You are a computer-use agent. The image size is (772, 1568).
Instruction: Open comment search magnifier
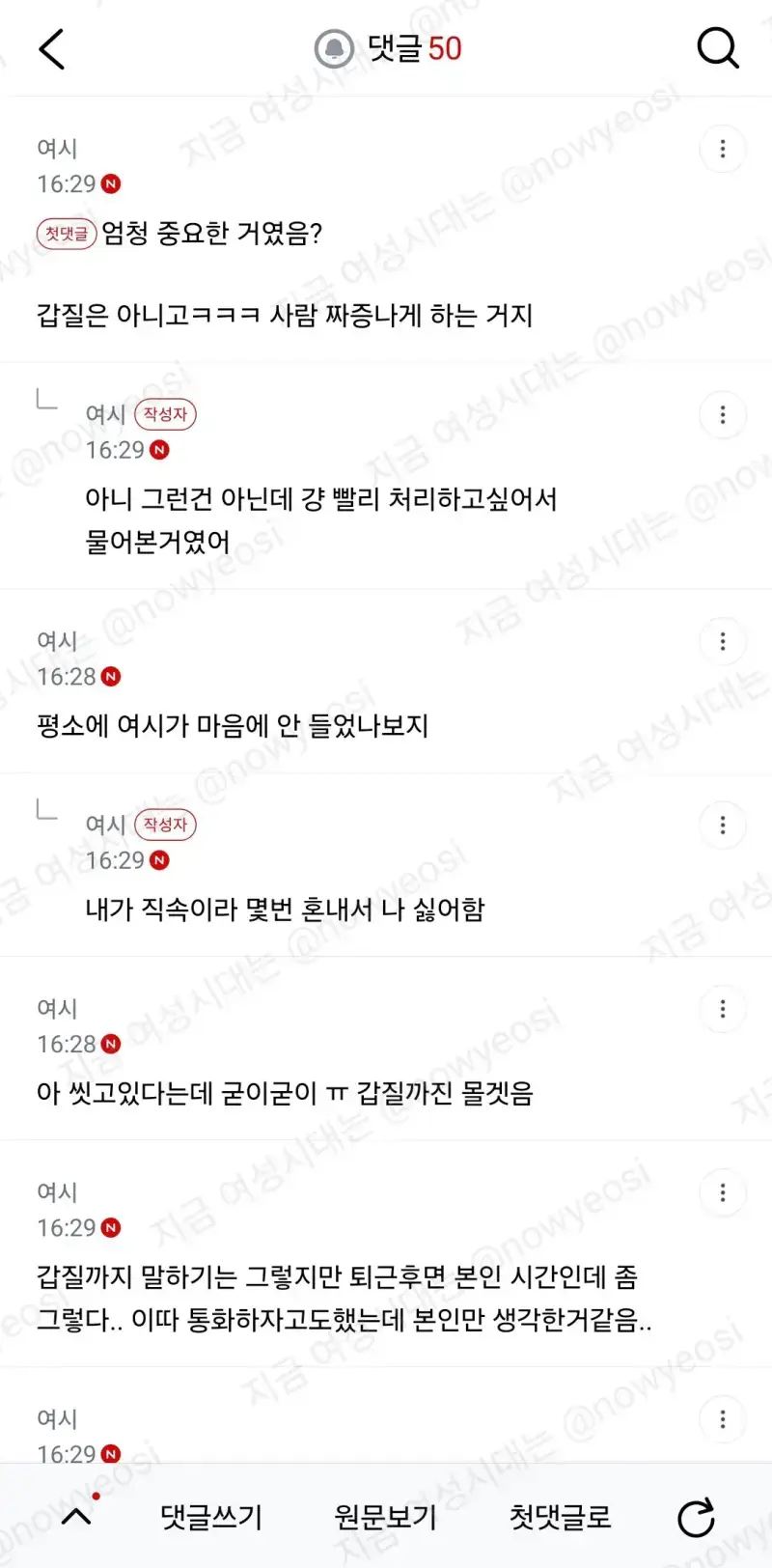pos(718,47)
